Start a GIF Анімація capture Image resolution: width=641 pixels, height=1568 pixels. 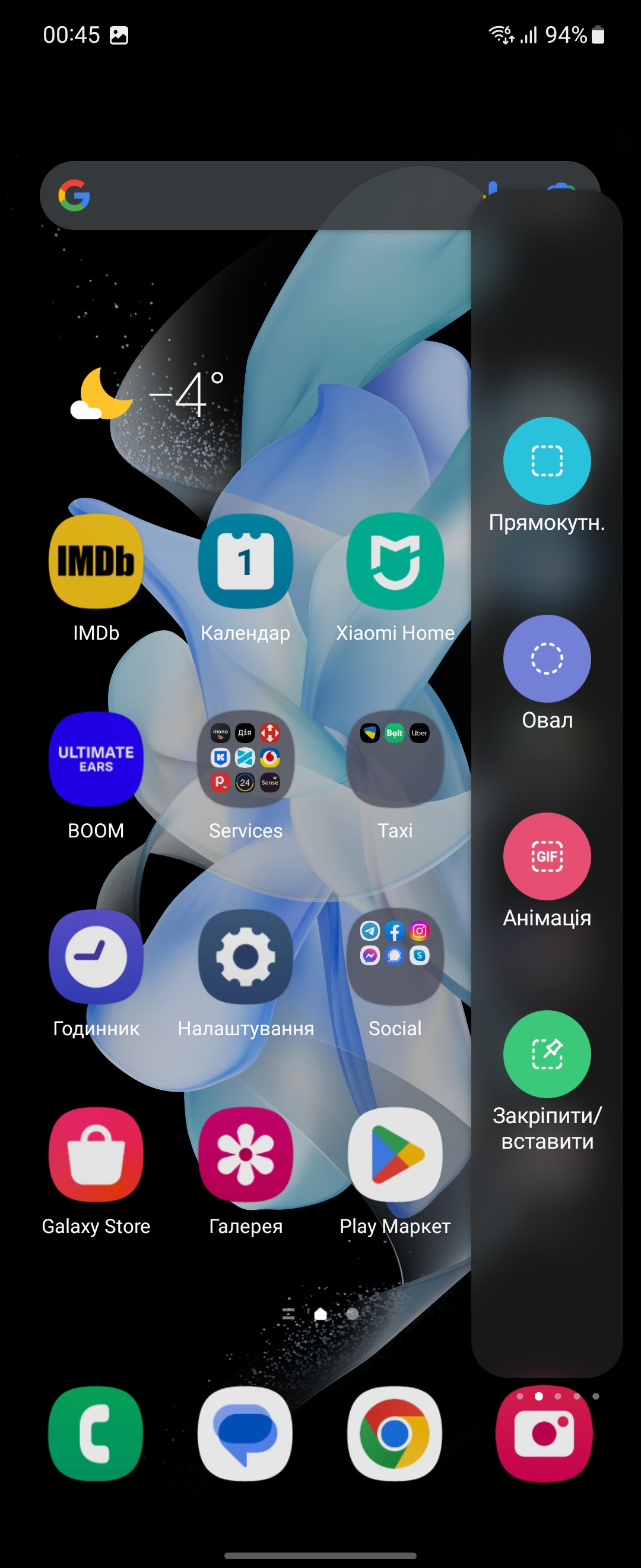[547, 856]
